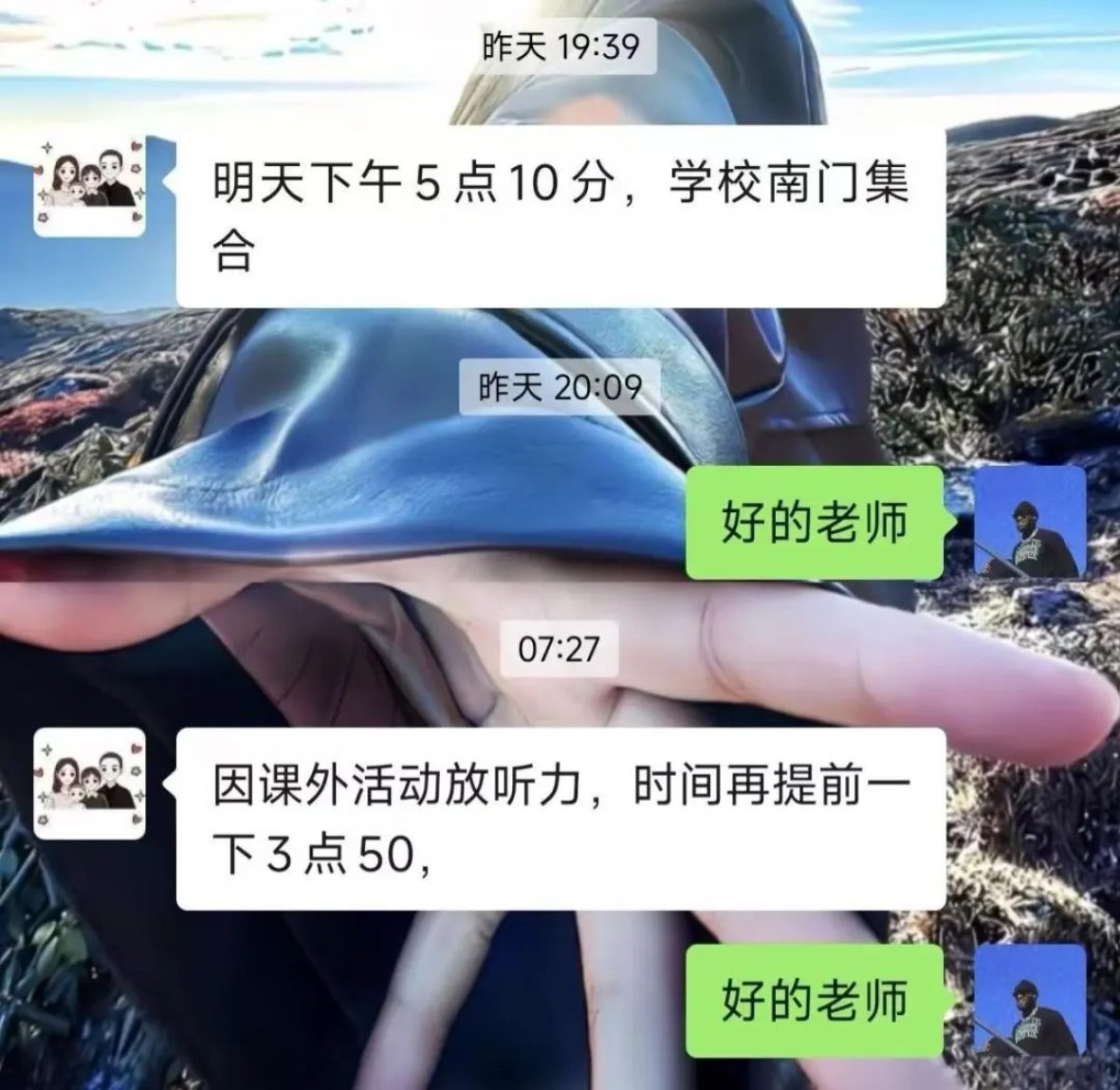The height and width of the screenshot is (1090, 1120).
Task: Open teacher's avatar beside the 提前一下3点50 message
Action: 90,784
